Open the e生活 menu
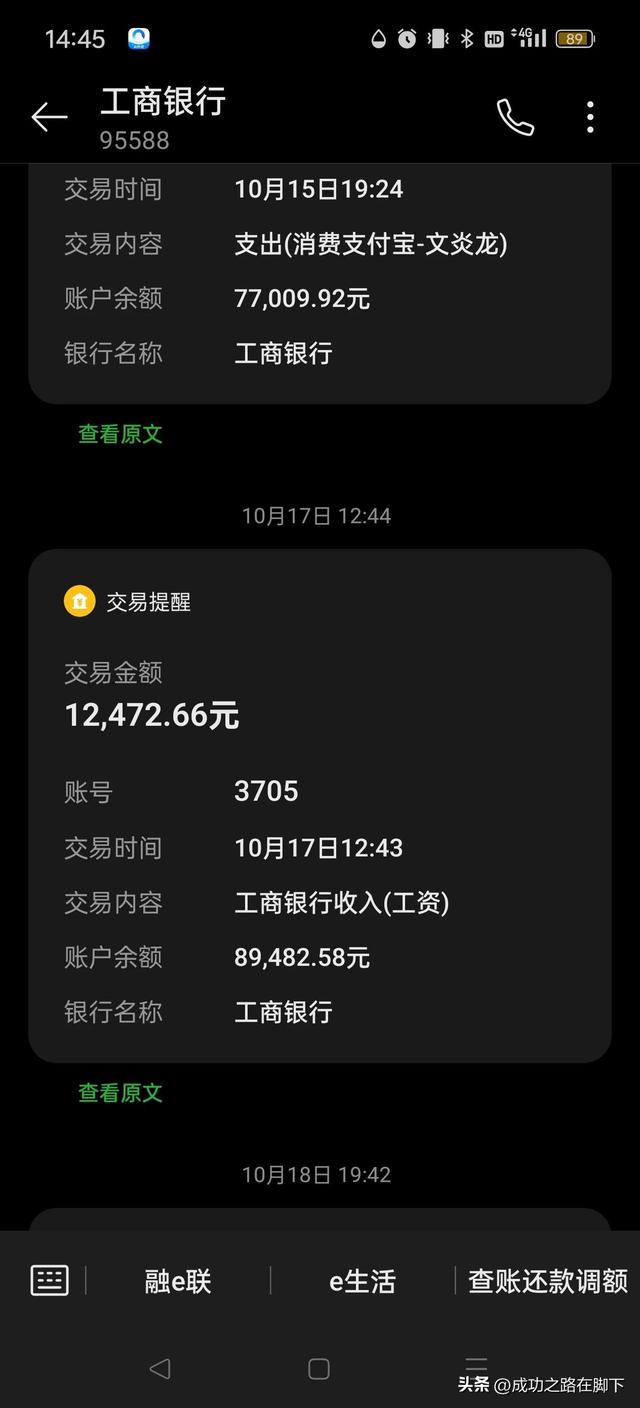Viewport: 640px width, 1408px height. tap(362, 1281)
